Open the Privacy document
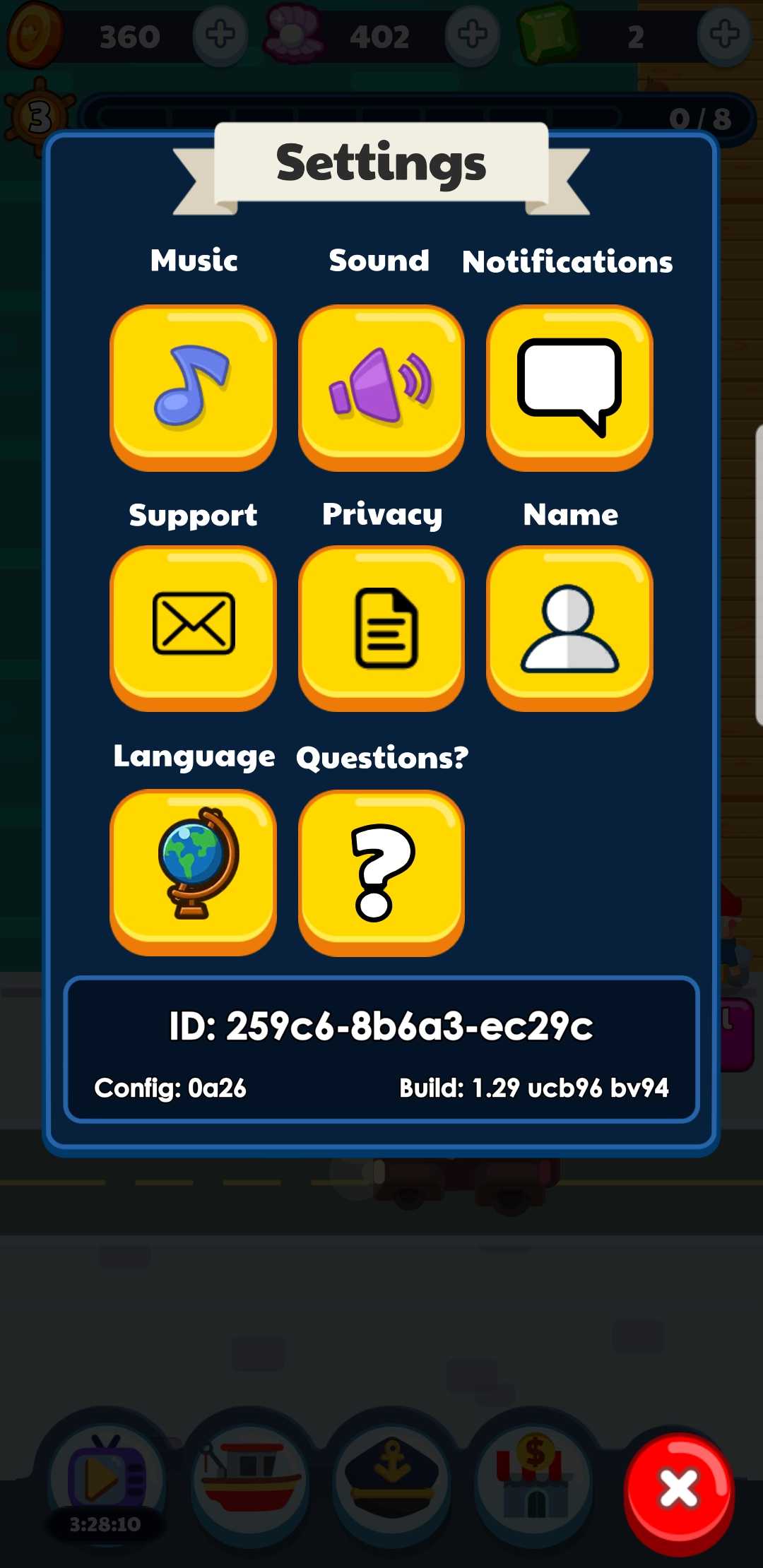Viewport: 763px width, 1568px height. pos(381,628)
